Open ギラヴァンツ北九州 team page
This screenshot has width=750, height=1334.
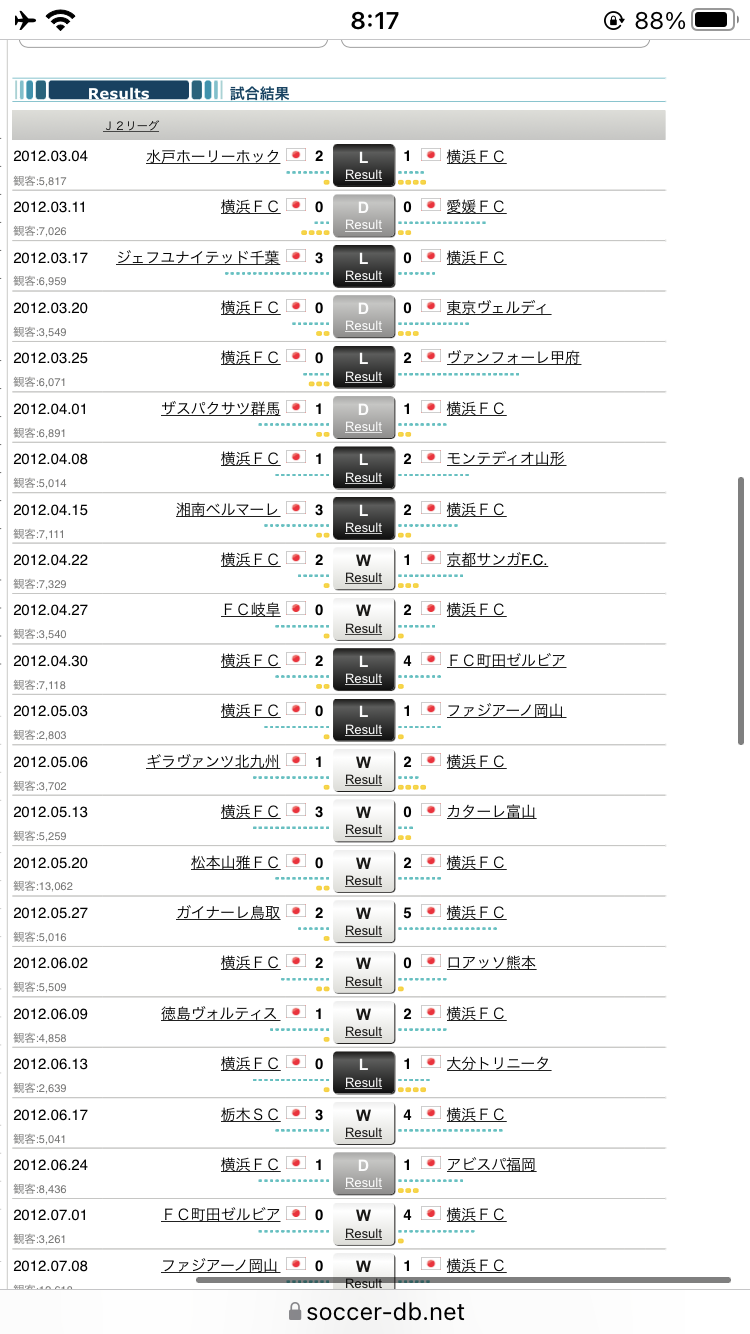pos(213,762)
